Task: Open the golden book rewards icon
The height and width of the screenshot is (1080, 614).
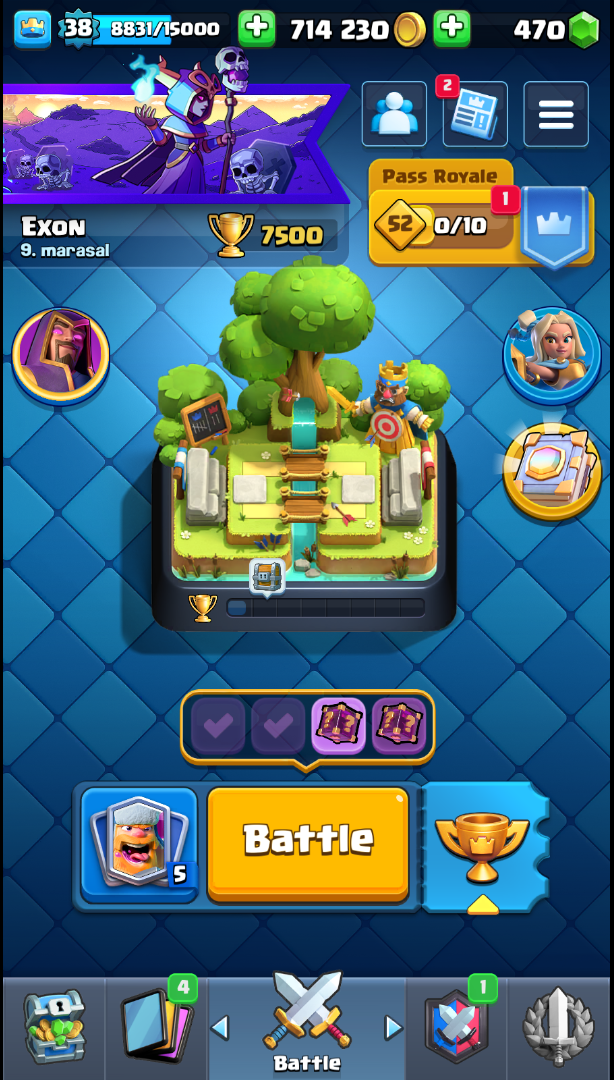Action: [x=552, y=470]
